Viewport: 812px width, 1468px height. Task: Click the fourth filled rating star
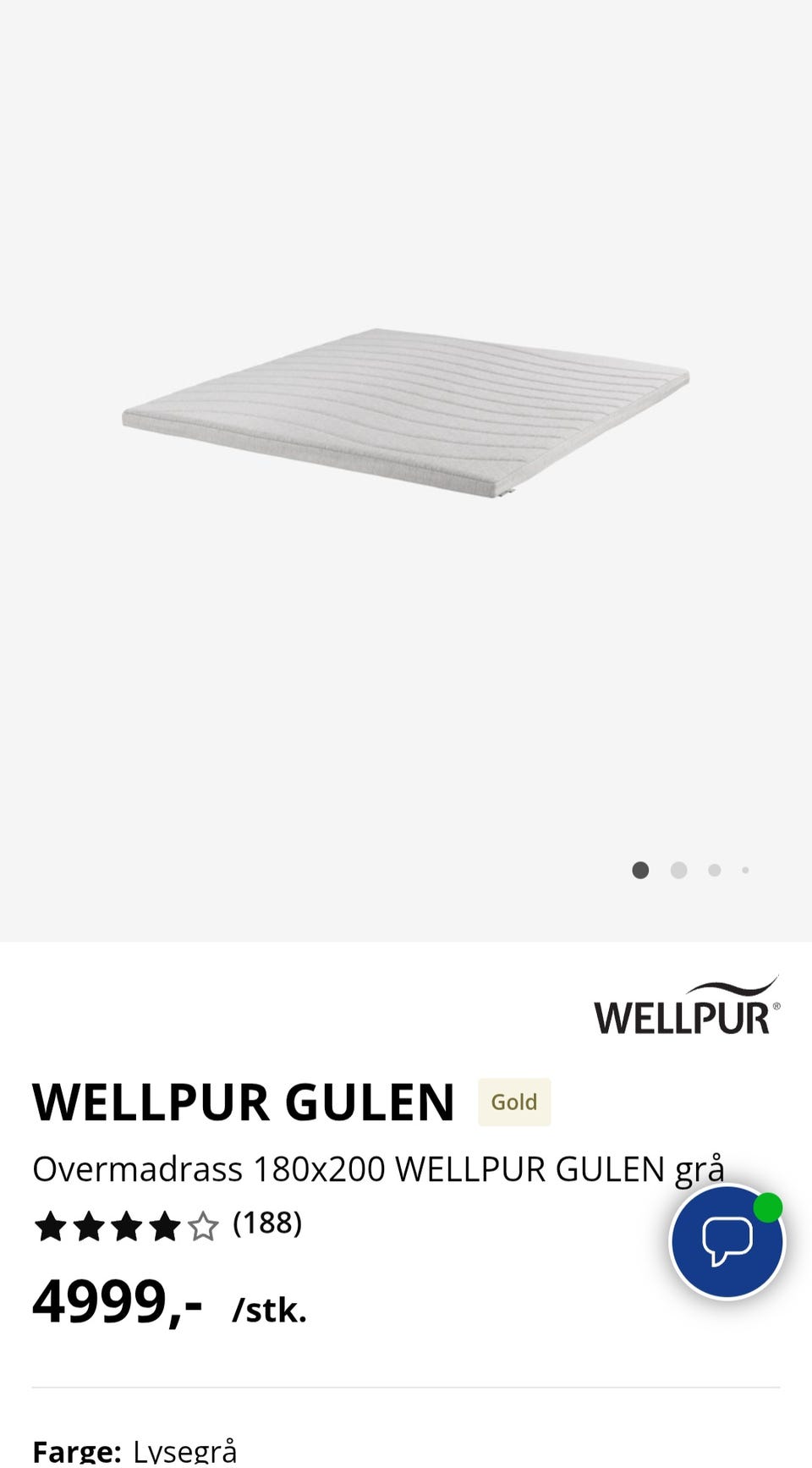166,1224
